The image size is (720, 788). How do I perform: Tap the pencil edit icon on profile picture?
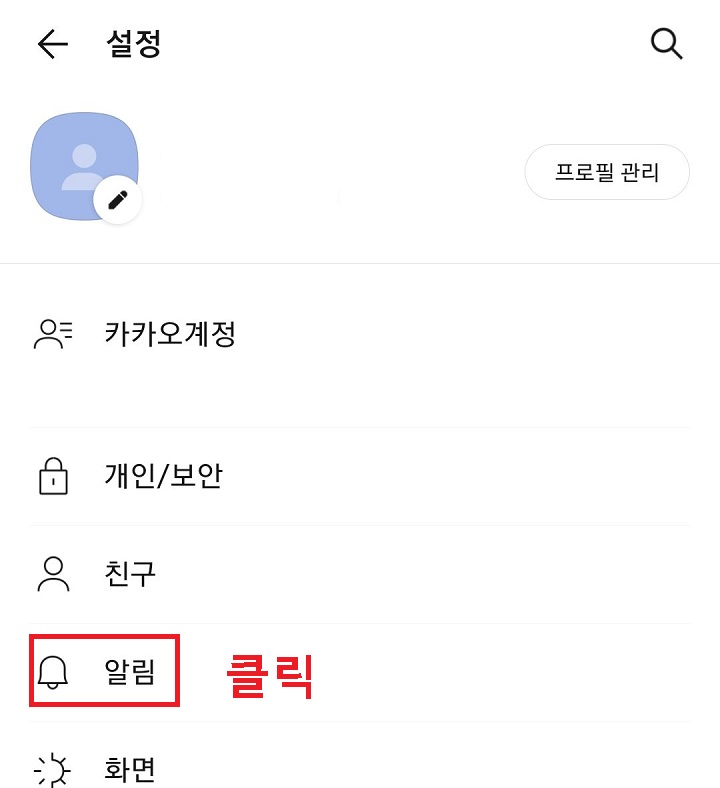(117, 199)
